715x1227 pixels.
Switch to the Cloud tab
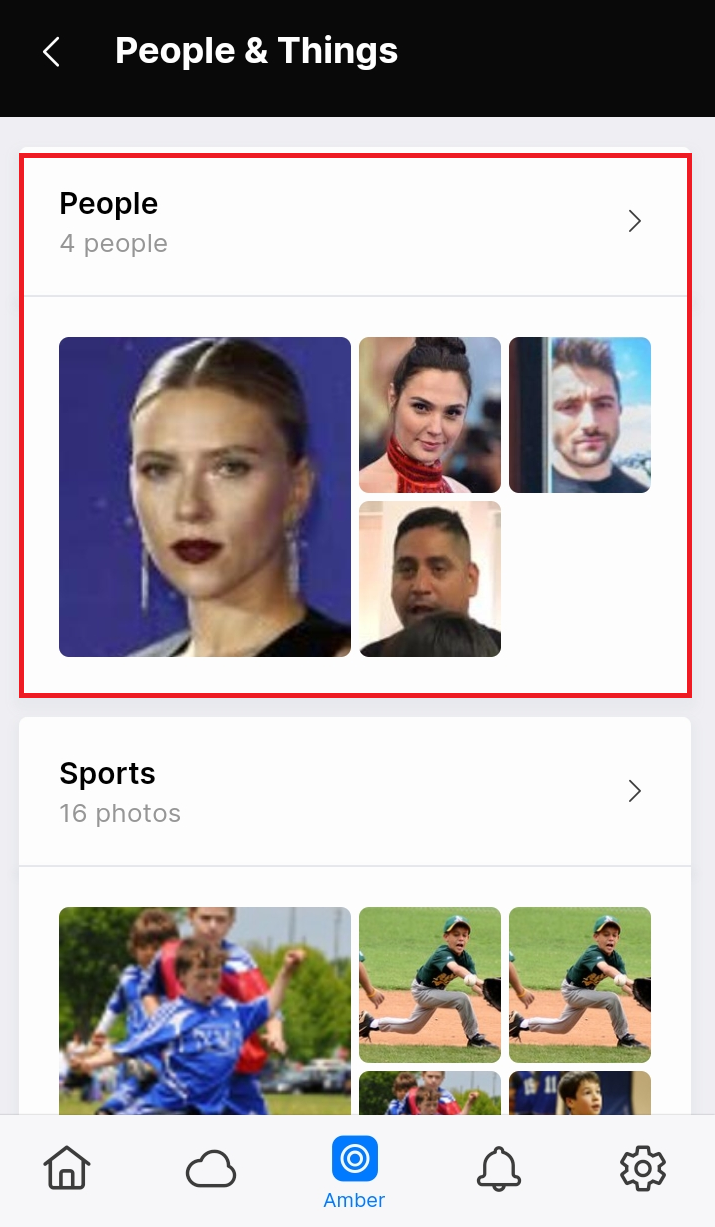point(211,1168)
